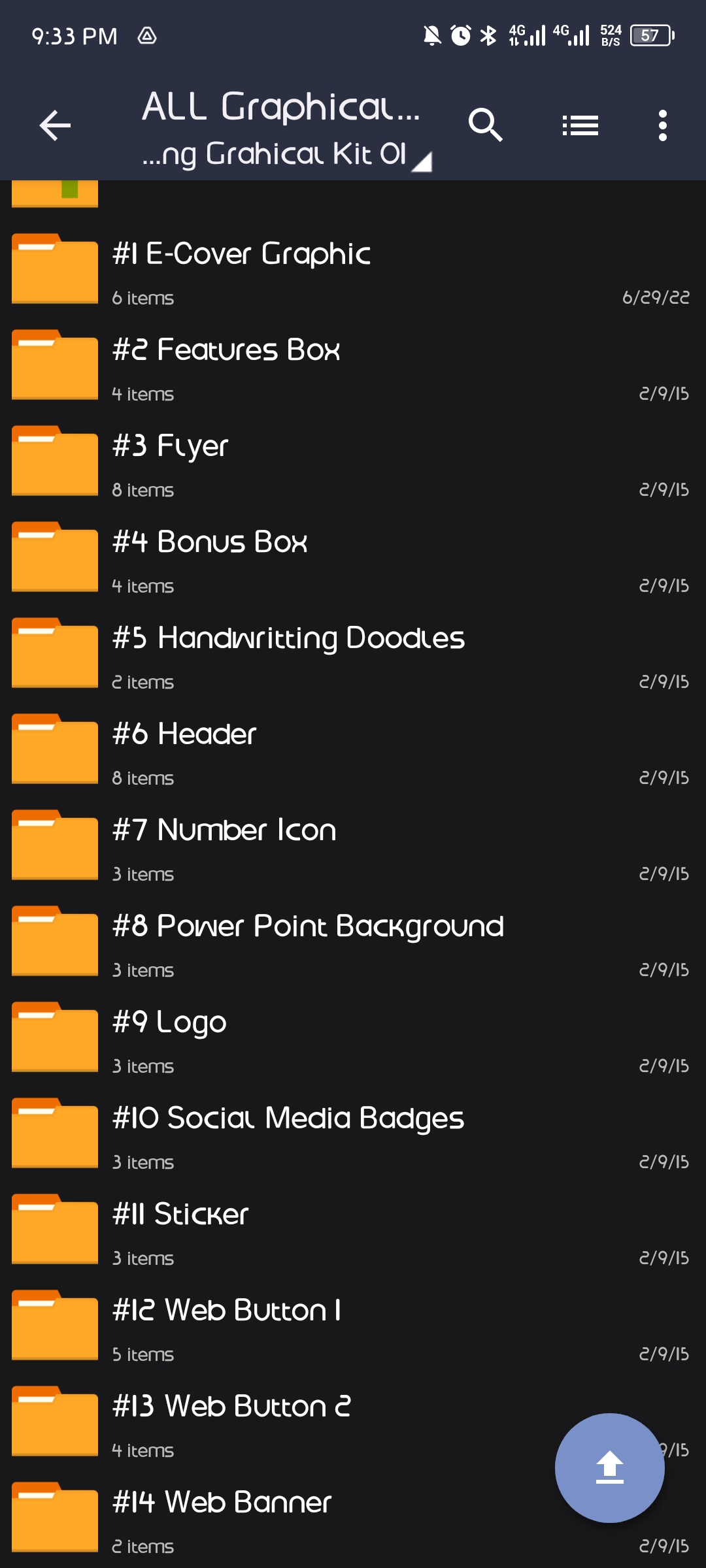The image size is (706, 1568).
Task: Open the search icon
Action: 485,125
